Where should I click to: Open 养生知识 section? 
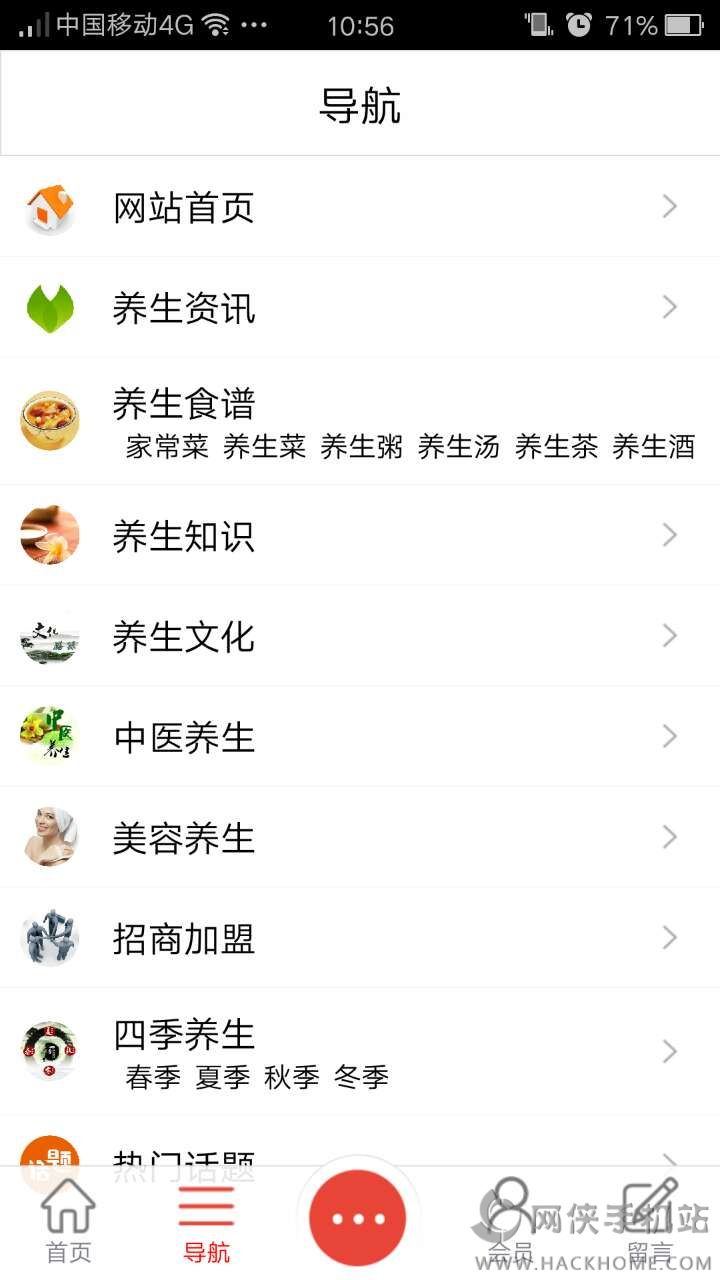coord(360,536)
